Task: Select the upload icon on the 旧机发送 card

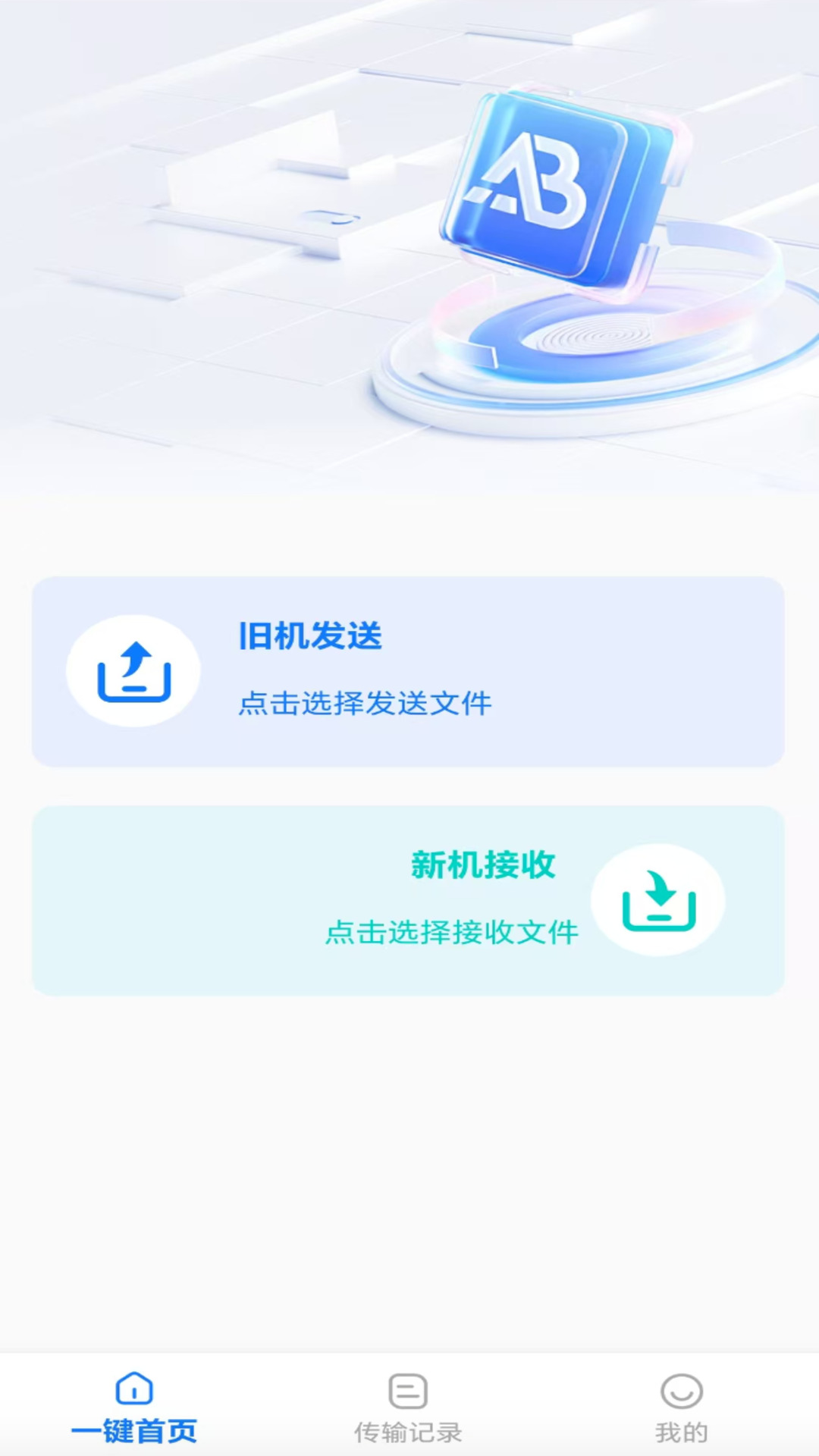Action: tap(133, 670)
